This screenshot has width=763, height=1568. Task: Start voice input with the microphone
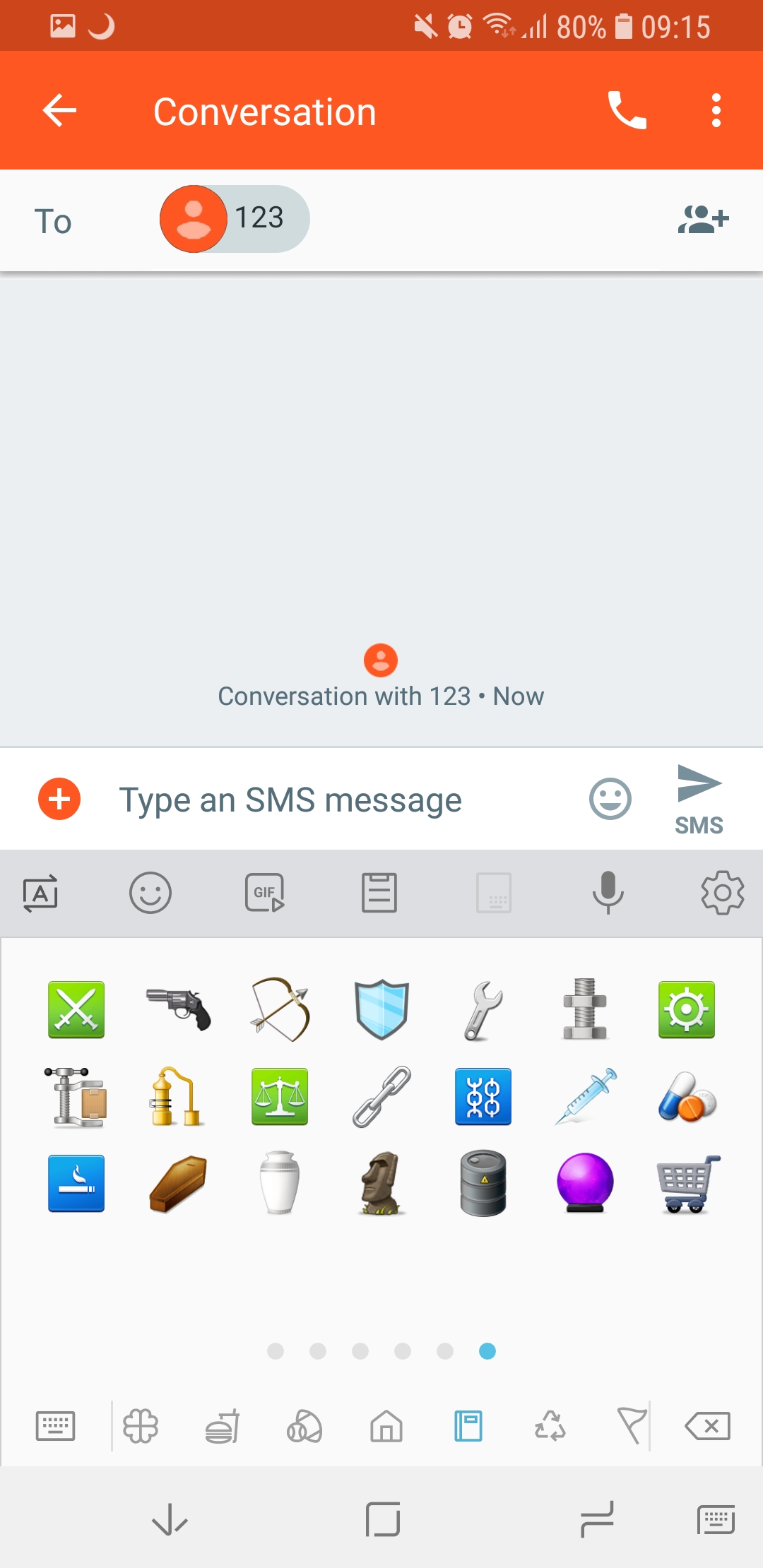[x=608, y=893]
